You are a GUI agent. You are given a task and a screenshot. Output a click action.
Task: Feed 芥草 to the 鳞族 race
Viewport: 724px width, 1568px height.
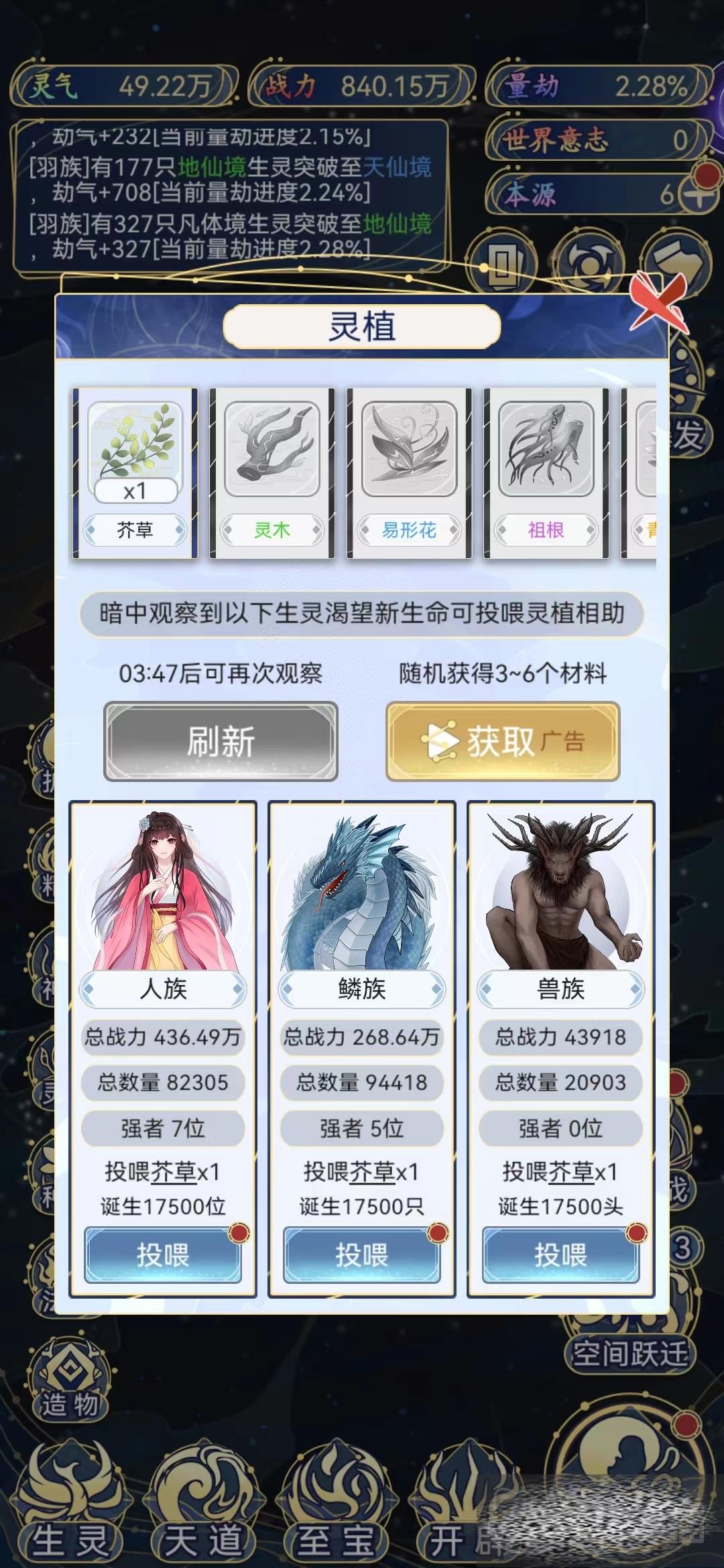(362, 1255)
